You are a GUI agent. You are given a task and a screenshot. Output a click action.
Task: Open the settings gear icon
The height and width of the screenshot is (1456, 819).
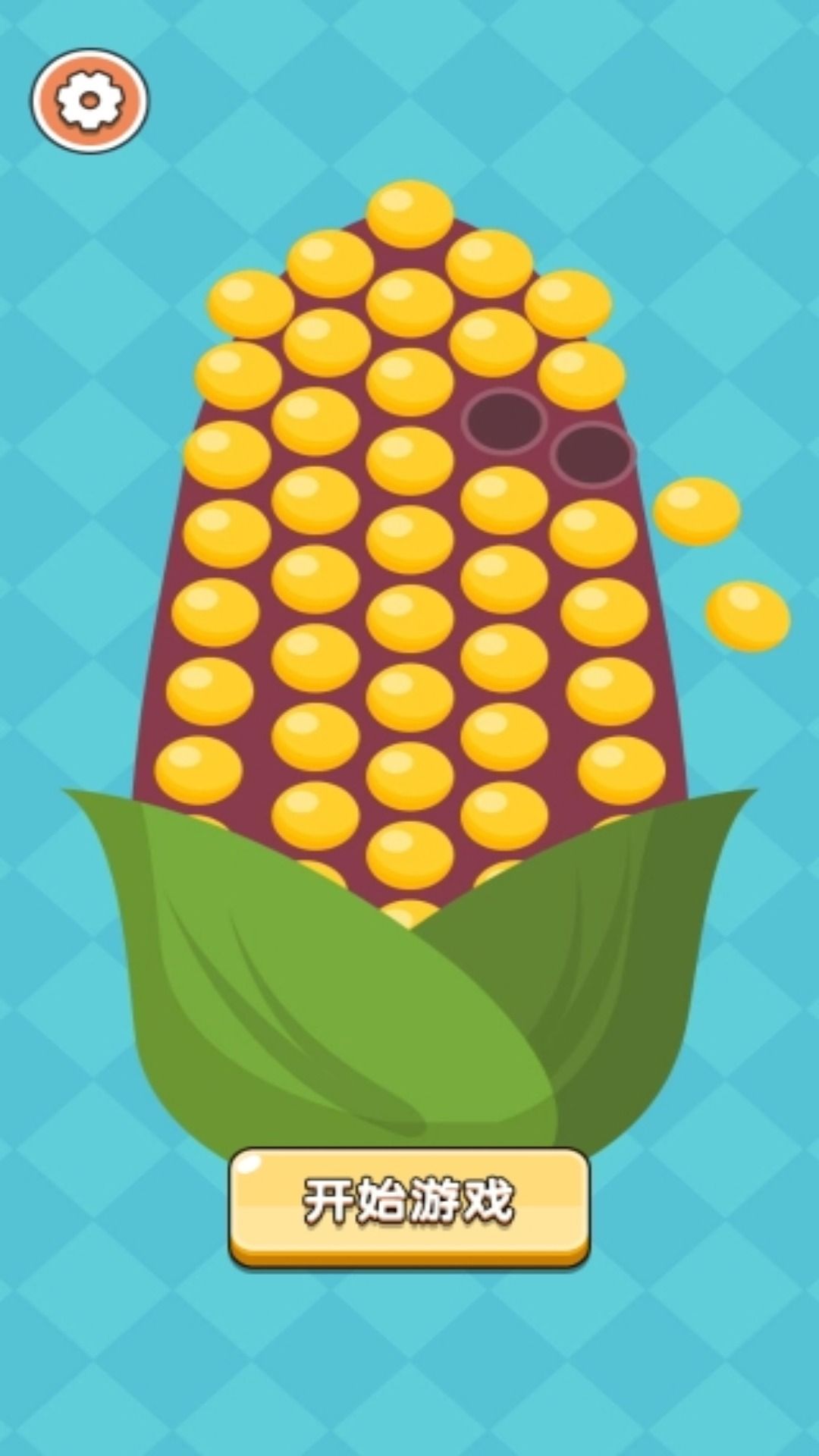(x=89, y=100)
